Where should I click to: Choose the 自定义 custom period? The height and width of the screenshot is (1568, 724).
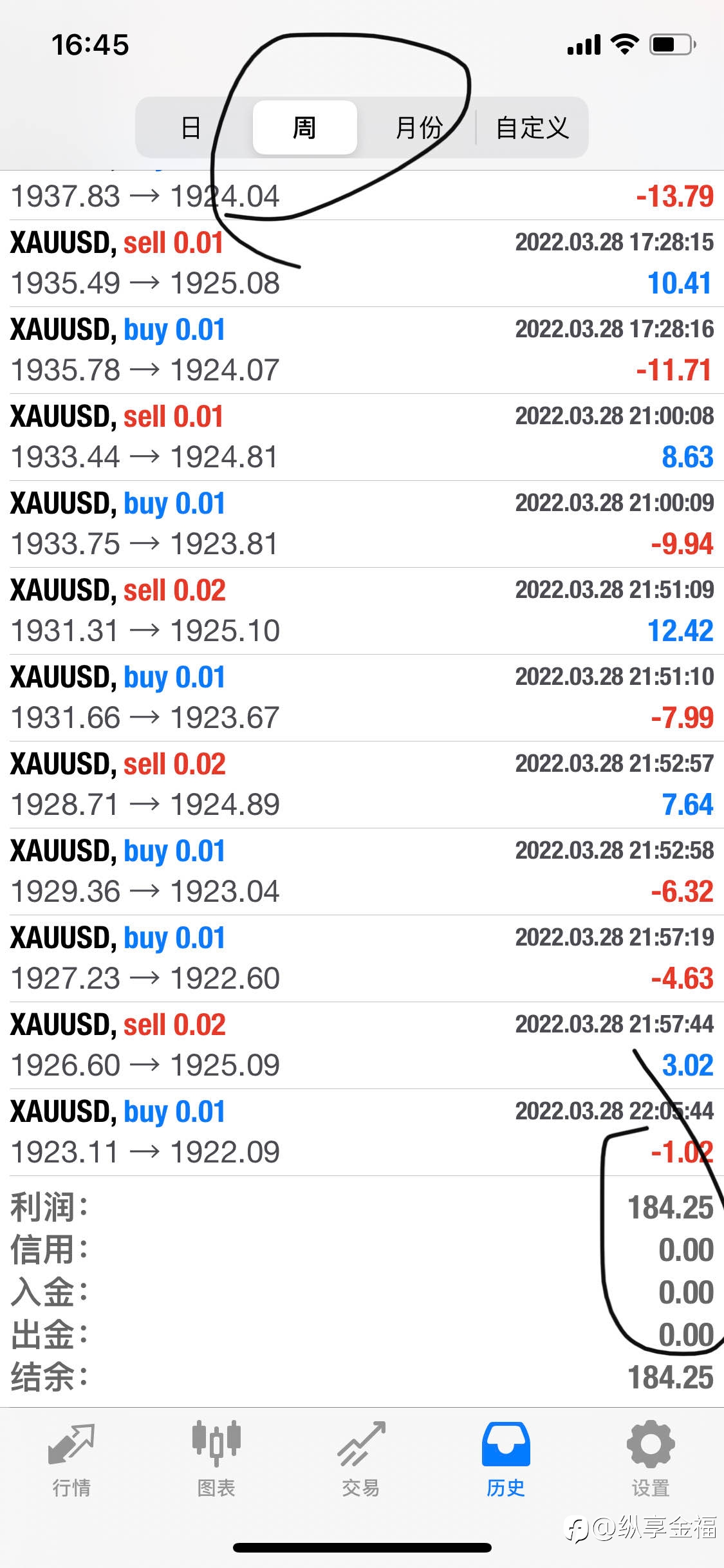pyautogui.click(x=532, y=127)
